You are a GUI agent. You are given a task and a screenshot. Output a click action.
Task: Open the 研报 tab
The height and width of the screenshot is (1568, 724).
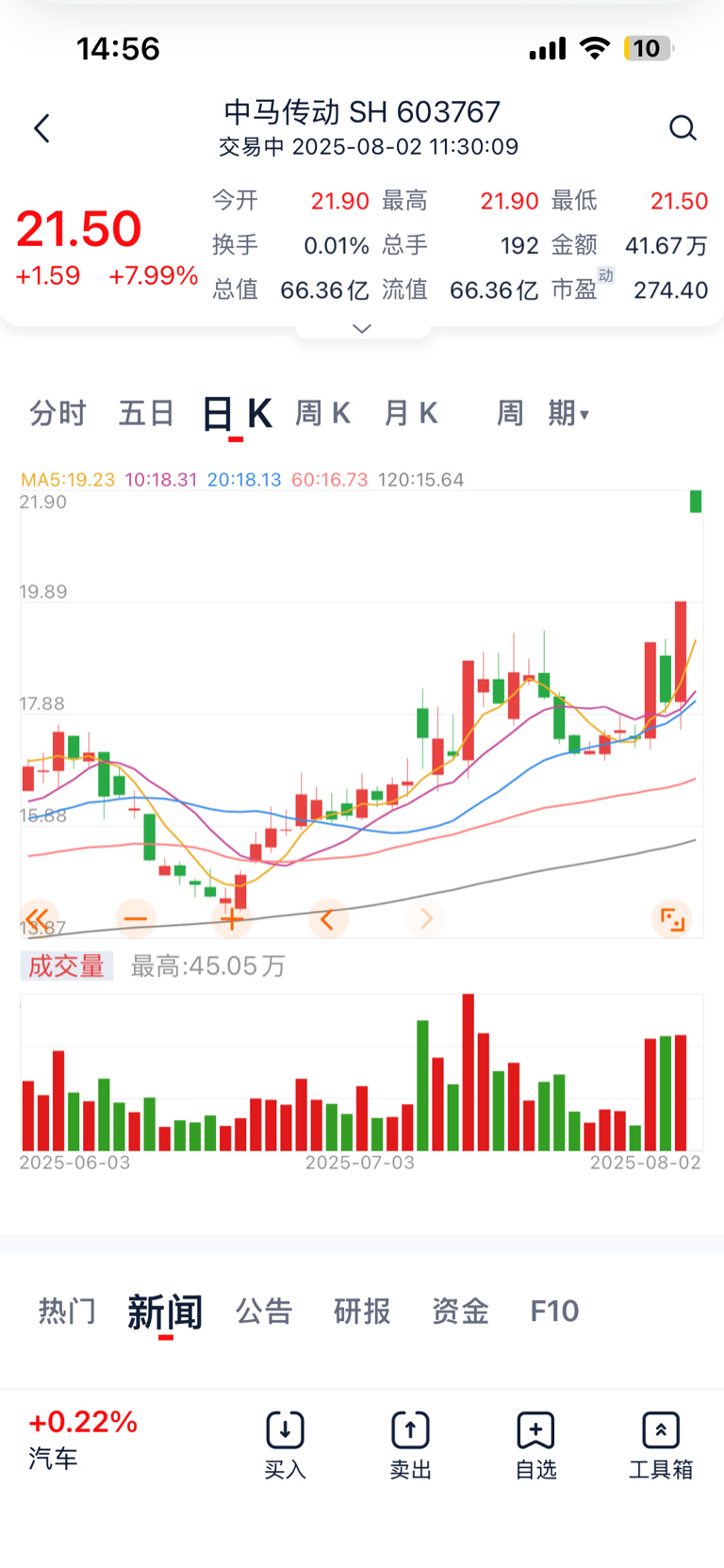coord(362,1312)
